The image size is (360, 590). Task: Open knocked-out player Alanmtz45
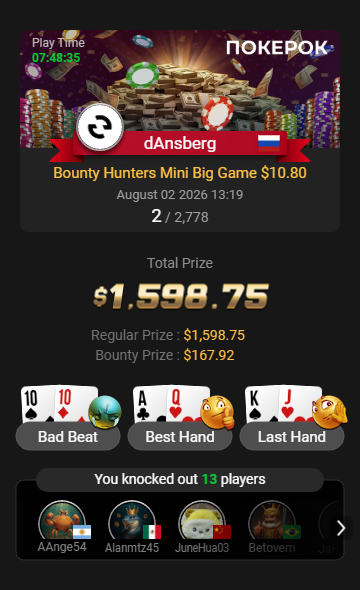coord(132,527)
